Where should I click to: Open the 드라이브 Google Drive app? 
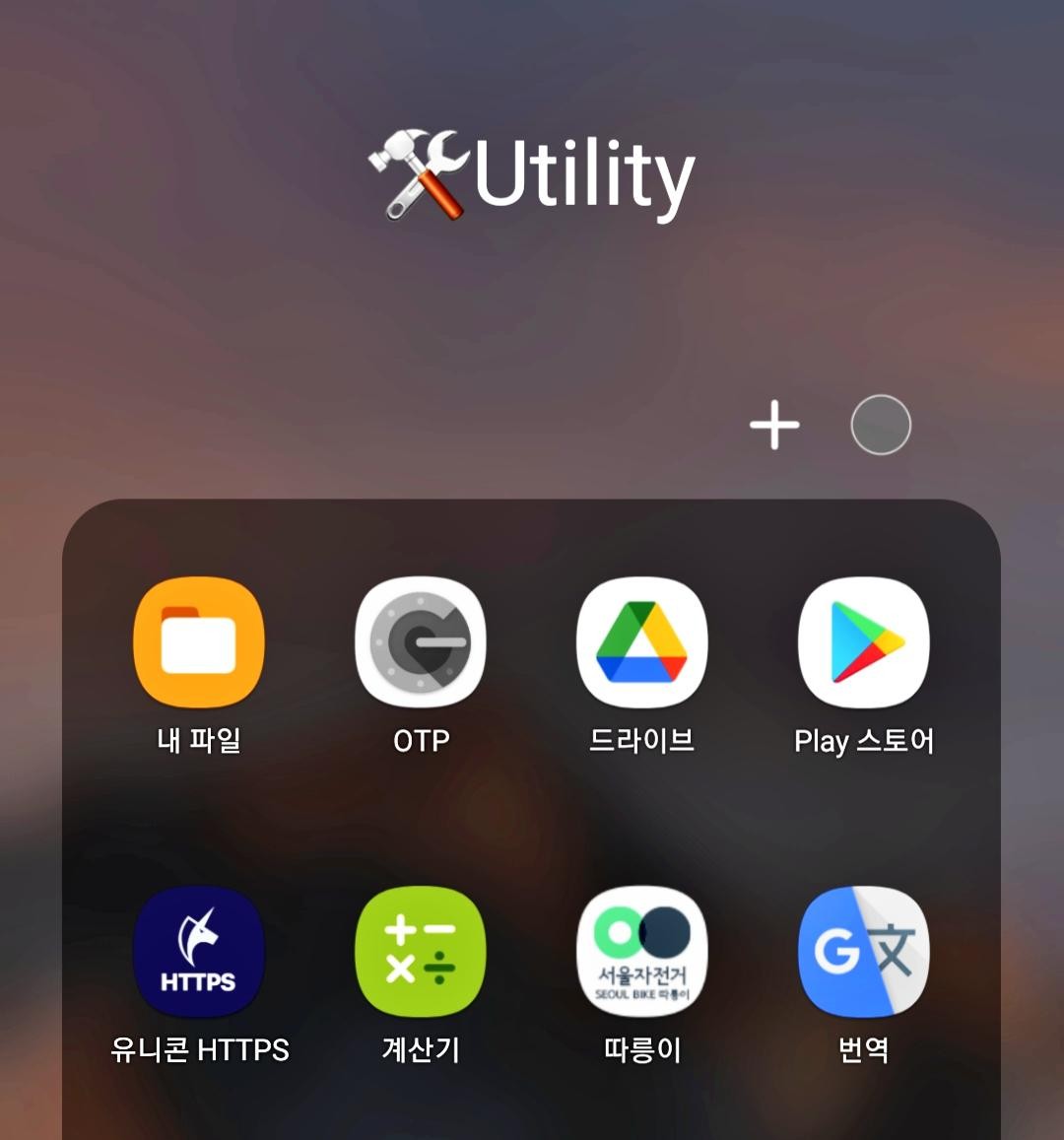tap(642, 640)
